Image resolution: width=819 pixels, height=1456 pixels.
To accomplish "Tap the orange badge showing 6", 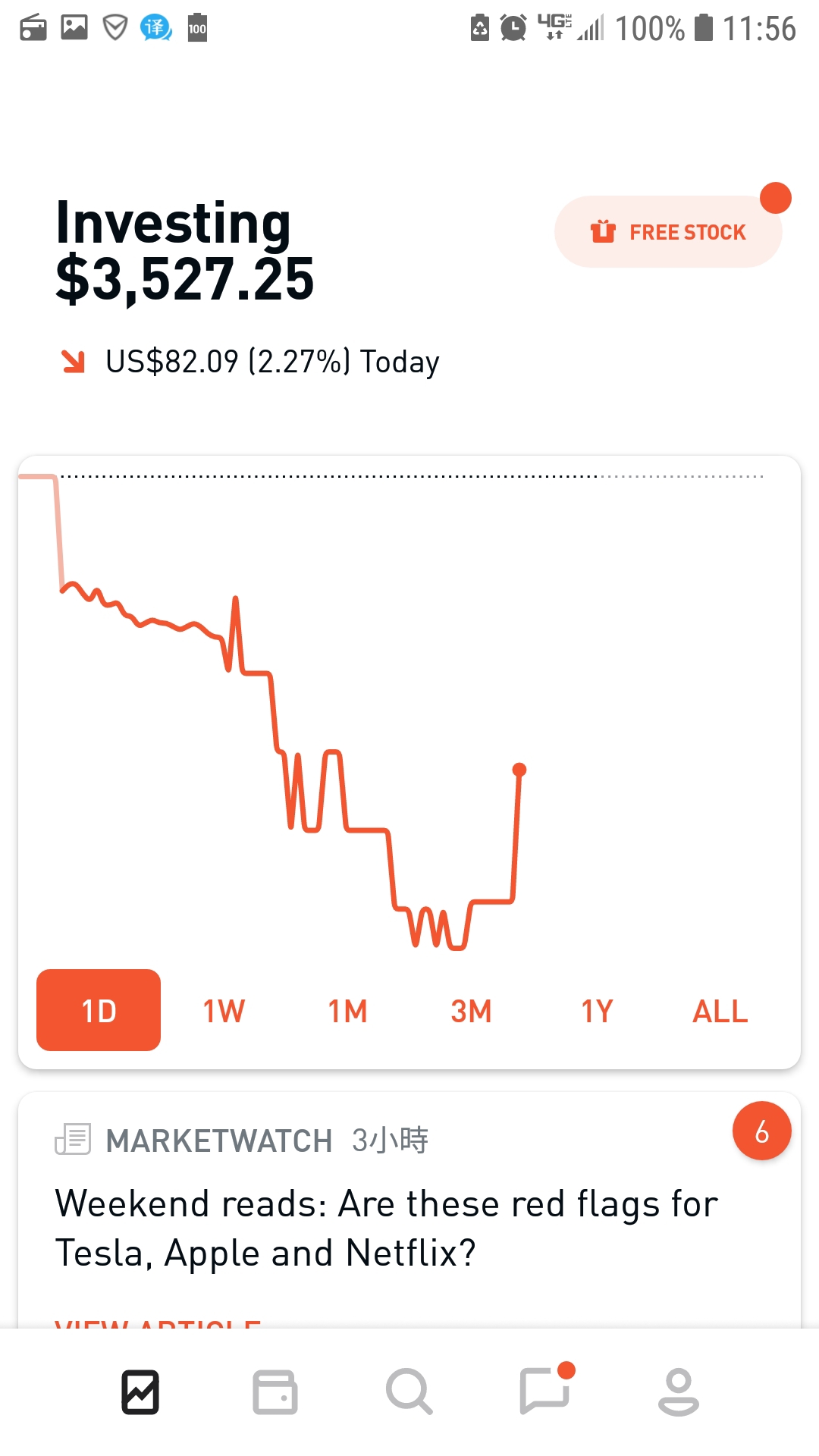I will coord(761,1131).
